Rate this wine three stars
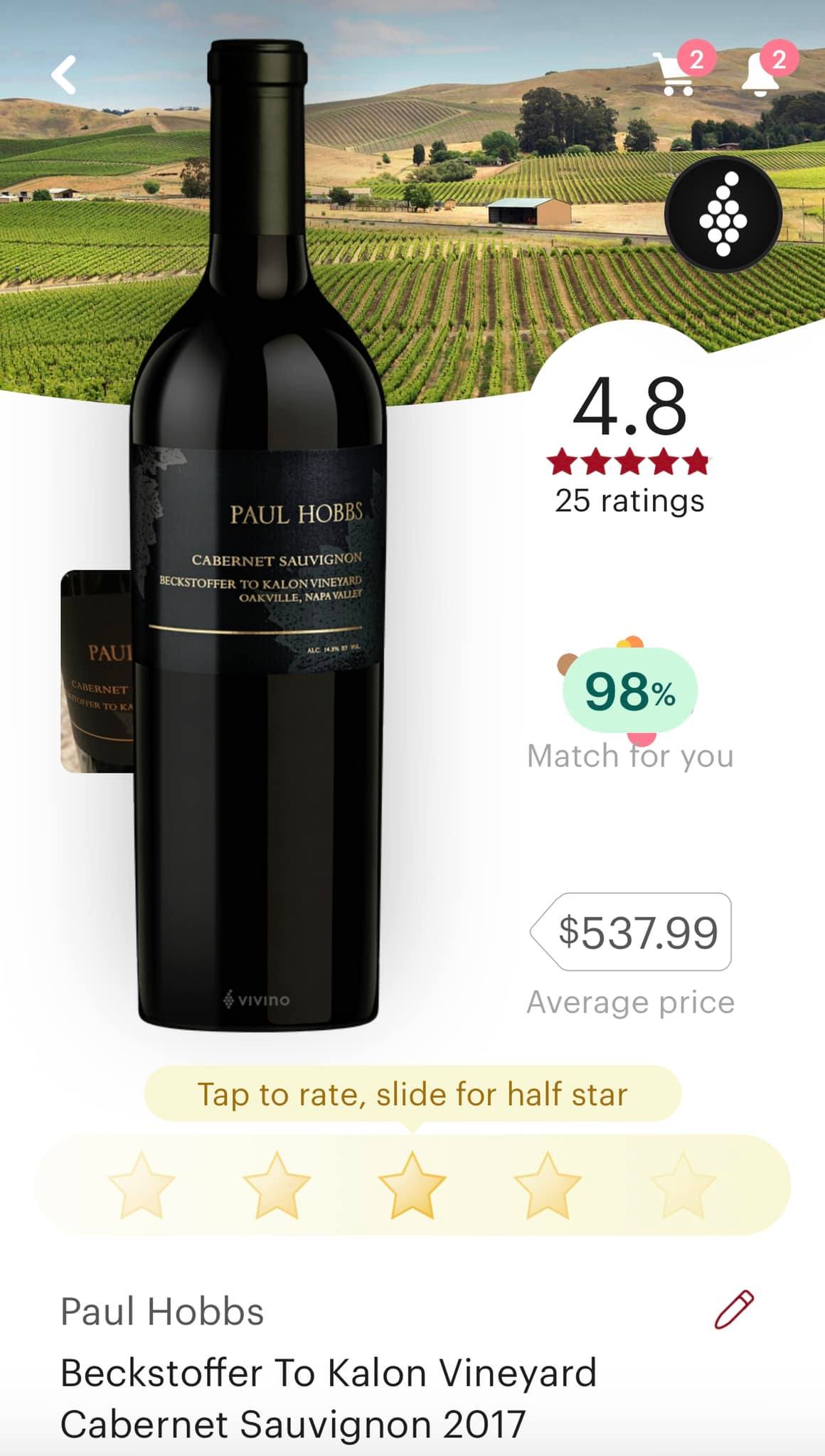The height and width of the screenshot is (1456, 825). click(412, 1185)
